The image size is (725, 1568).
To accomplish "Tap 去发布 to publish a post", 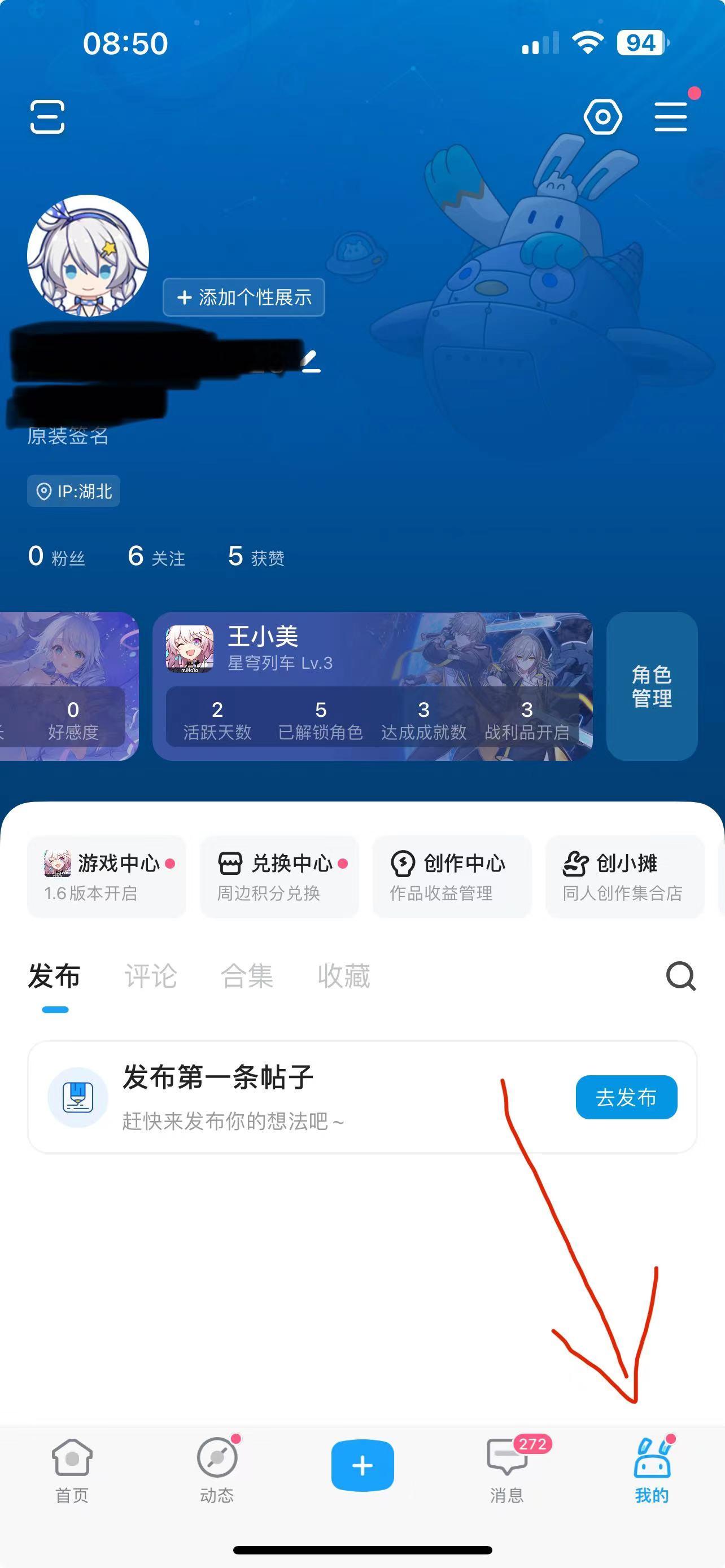I will [x=626, y=1097].
